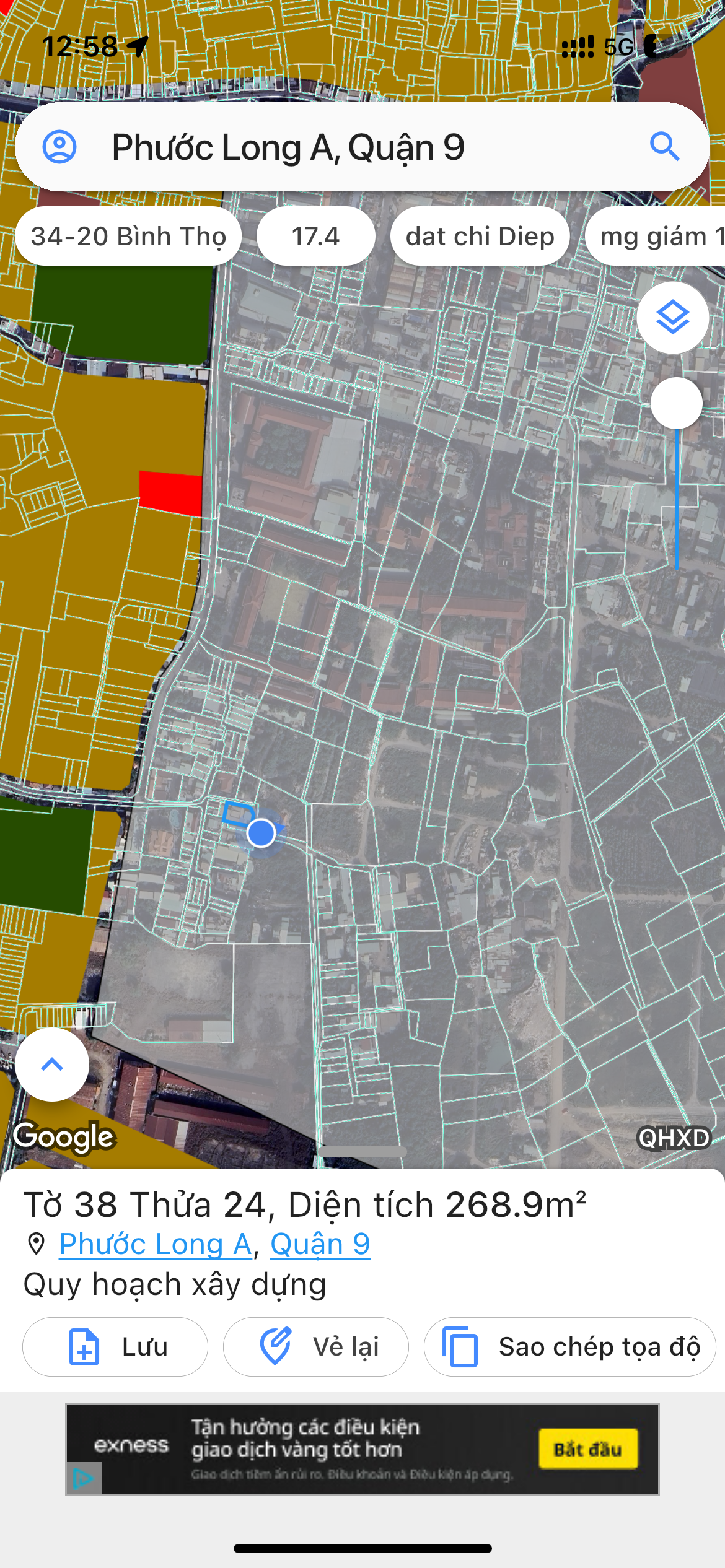725x1568 pixels.
Task: Open the Quận 9 link
Action: (320, 1244)
